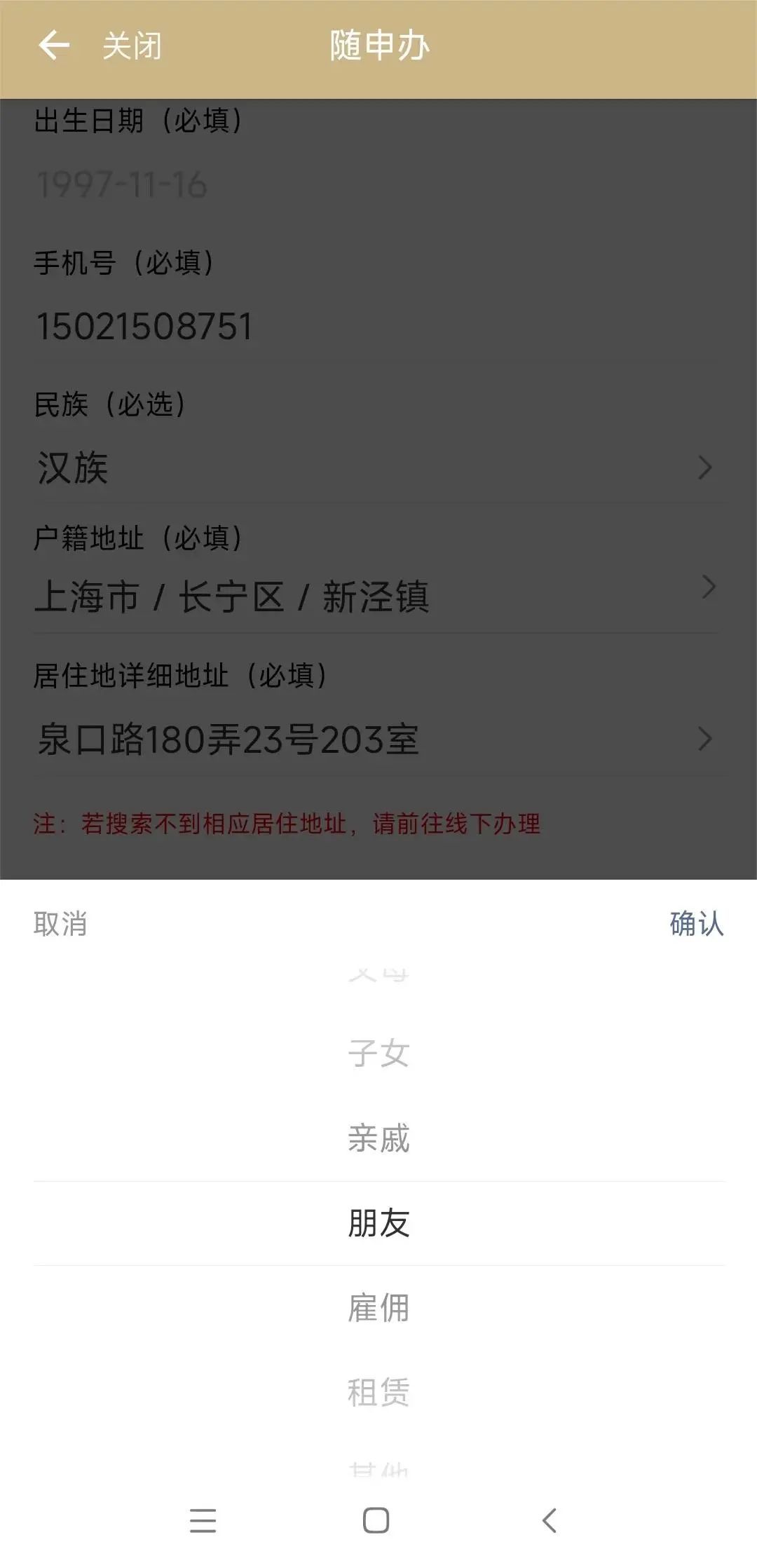Pick 租赁 in the relationship picker
Viewport: 757px width, 1568px height.
pyautogui.click(x=378, y=1392)
